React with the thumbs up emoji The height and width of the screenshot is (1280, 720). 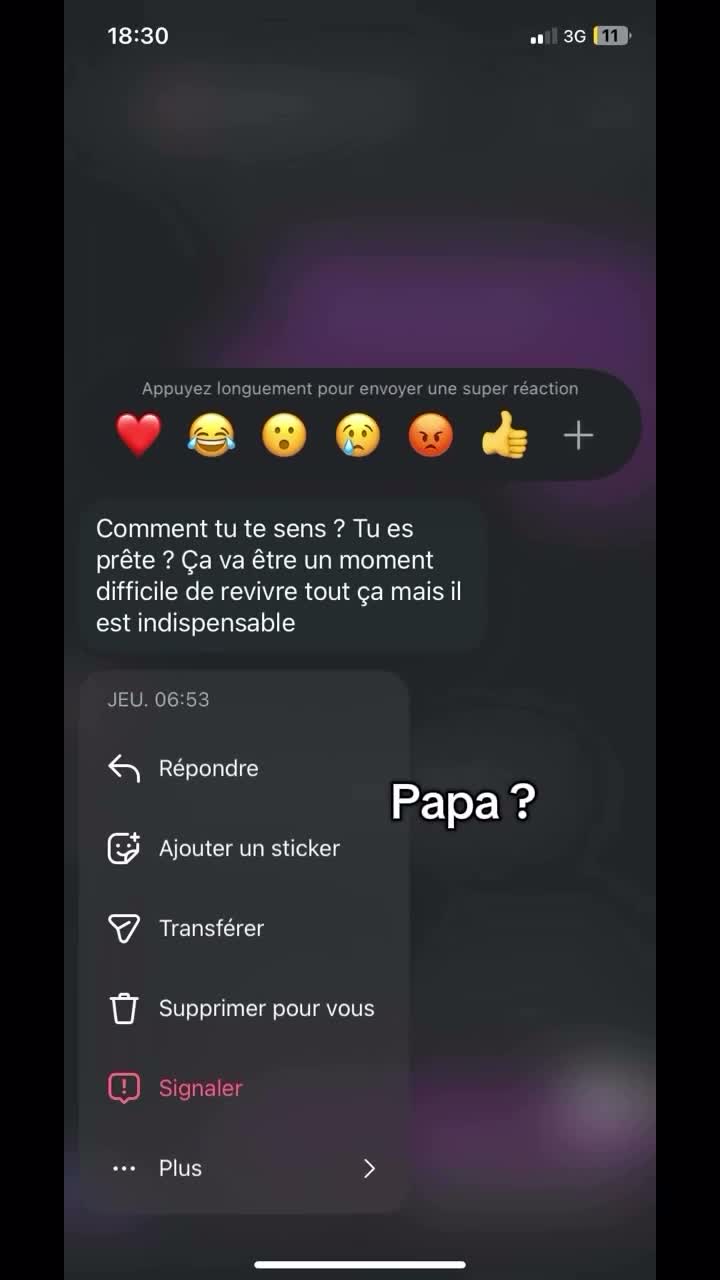click(505, 436)
